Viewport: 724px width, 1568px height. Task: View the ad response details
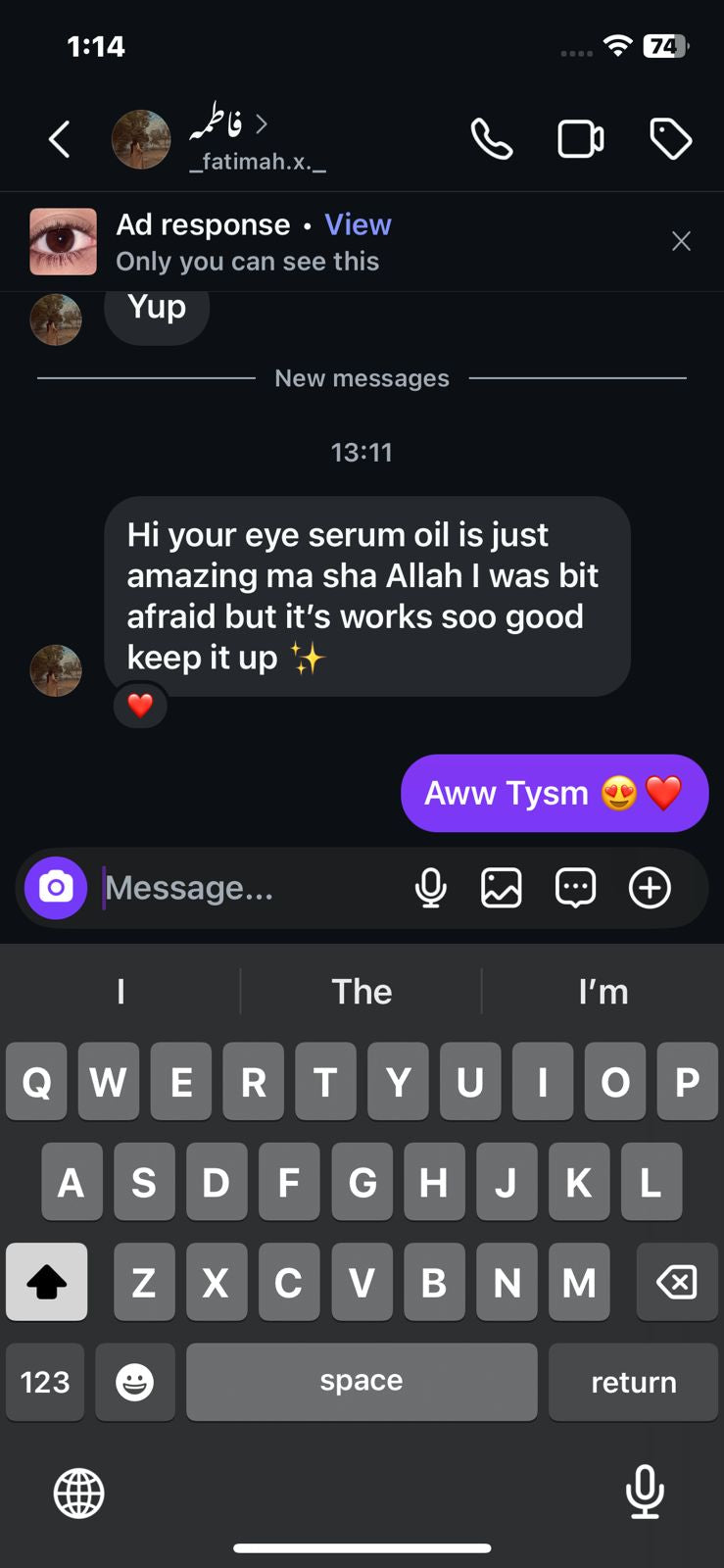click(x=358, y=224)
